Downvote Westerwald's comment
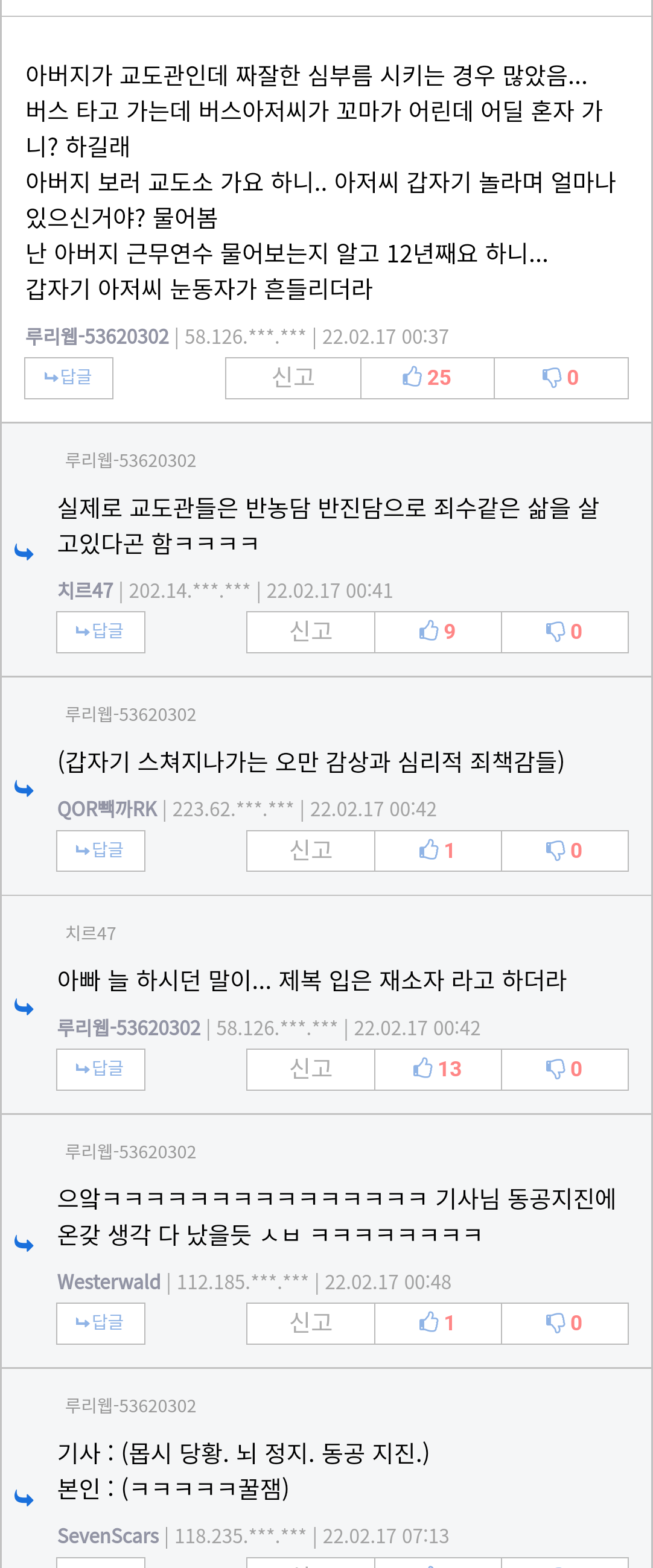653x1568 pixels. pos(564,1322)
